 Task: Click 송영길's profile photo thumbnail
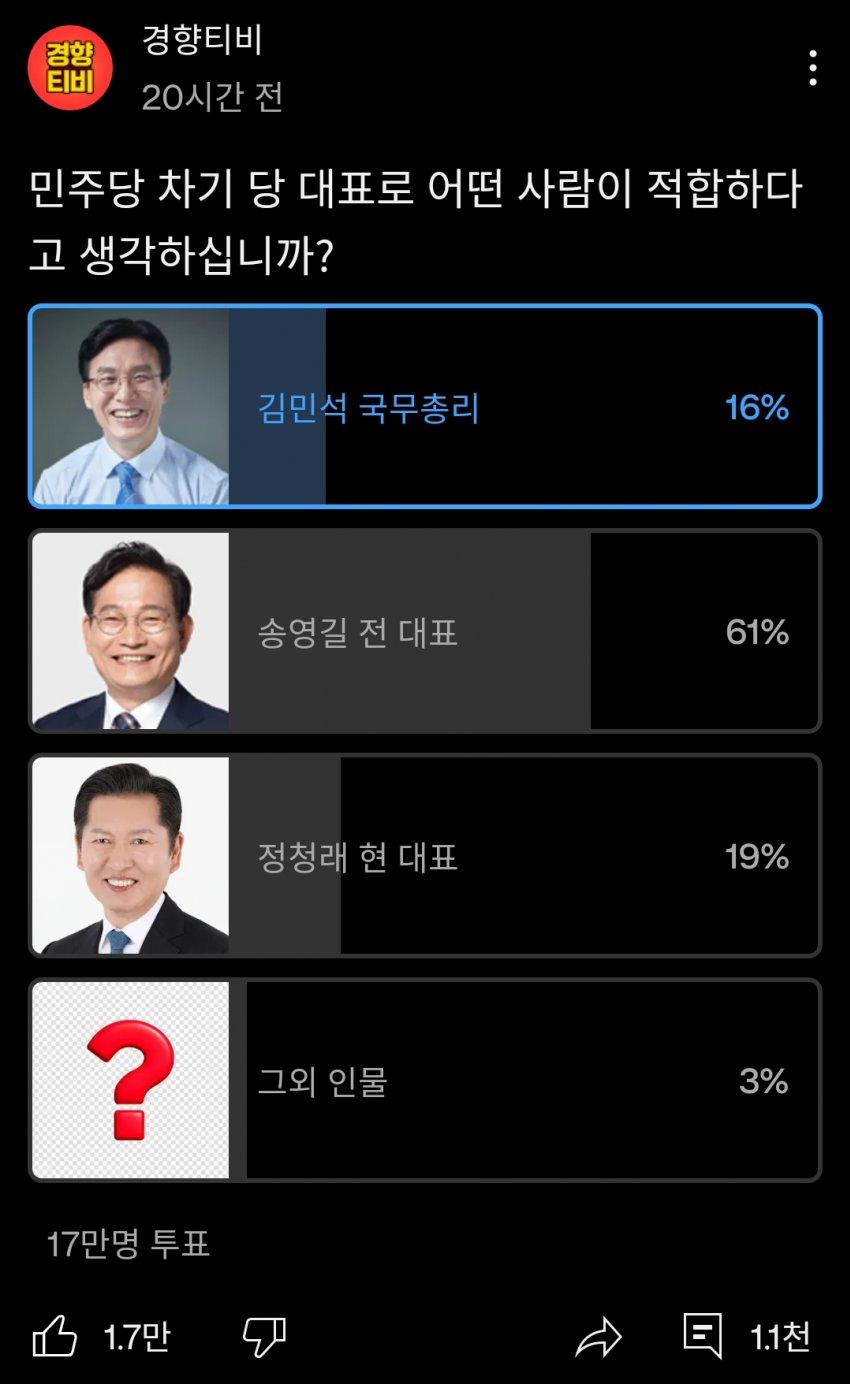coord(130,631)
